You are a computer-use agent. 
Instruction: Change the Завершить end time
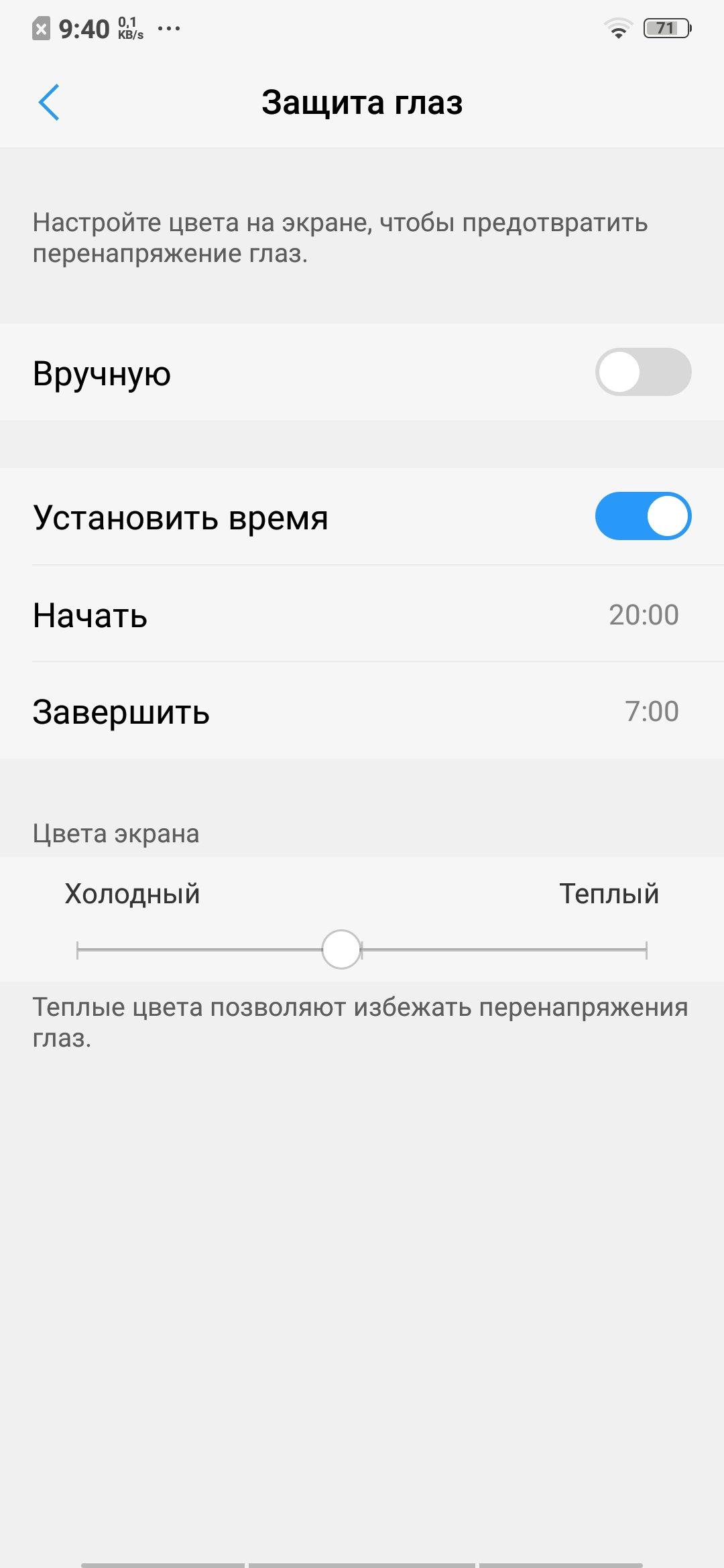[x=362, y=710]
